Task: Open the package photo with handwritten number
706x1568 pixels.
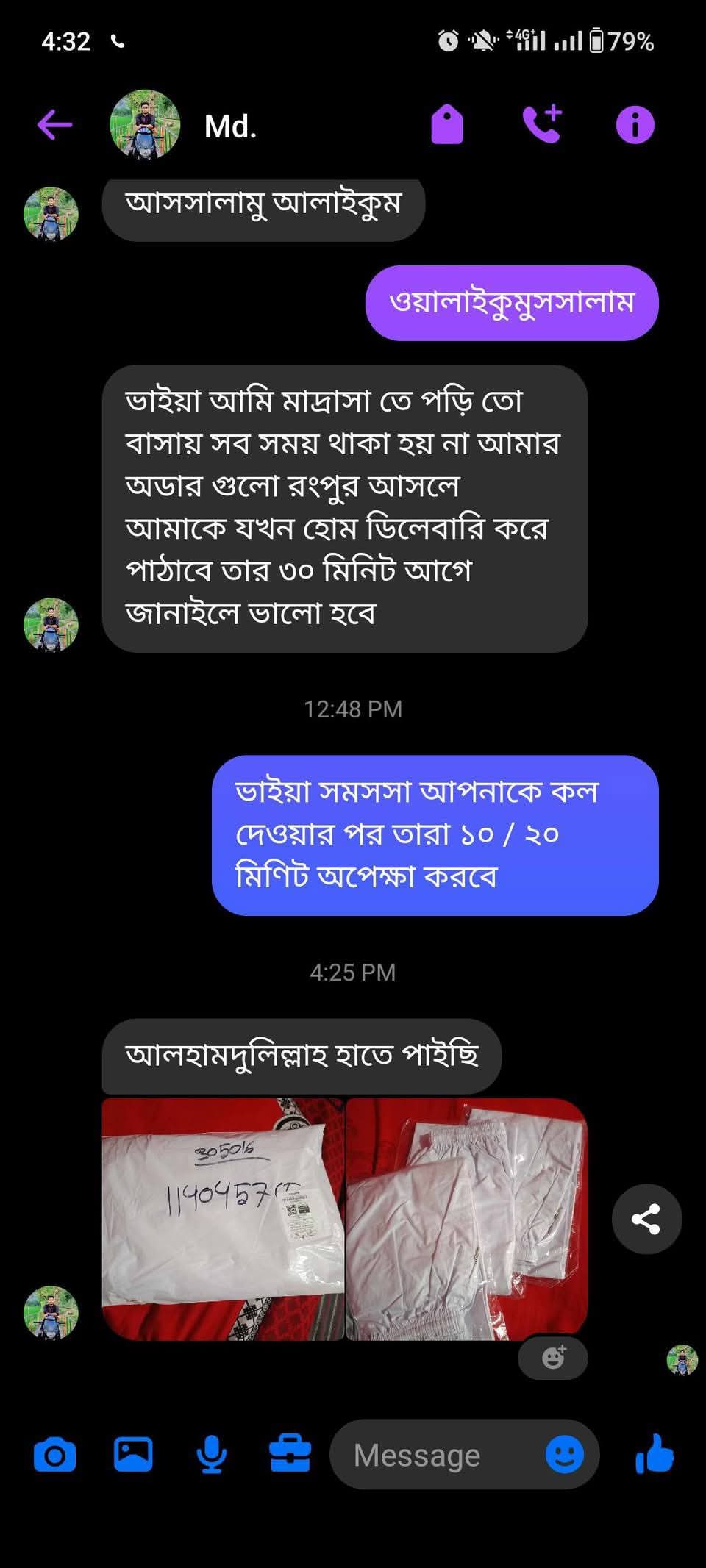Action: coord(223,1219)
